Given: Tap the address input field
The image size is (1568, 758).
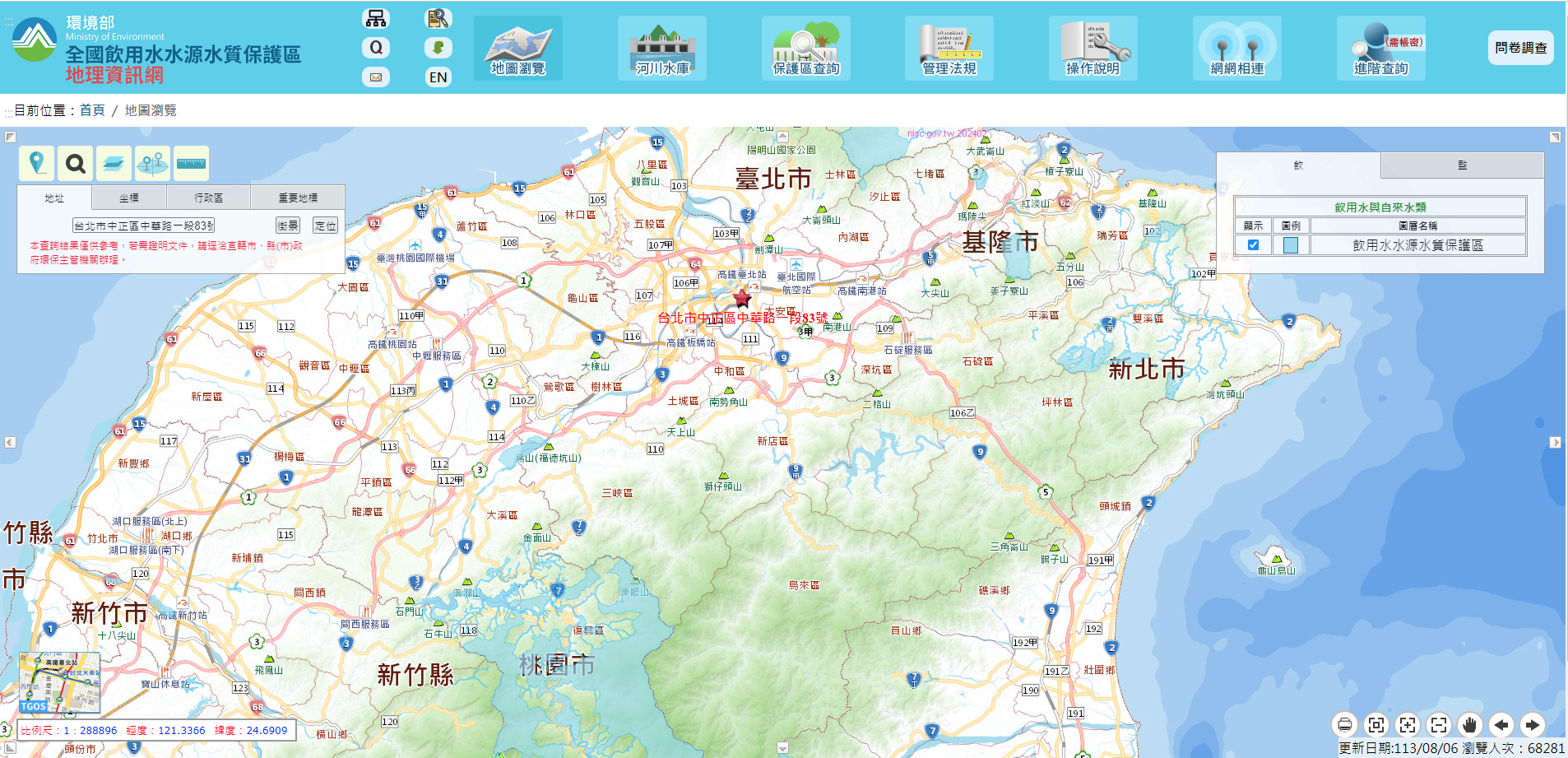Looking at the screenshot, I should coord(144,226).
